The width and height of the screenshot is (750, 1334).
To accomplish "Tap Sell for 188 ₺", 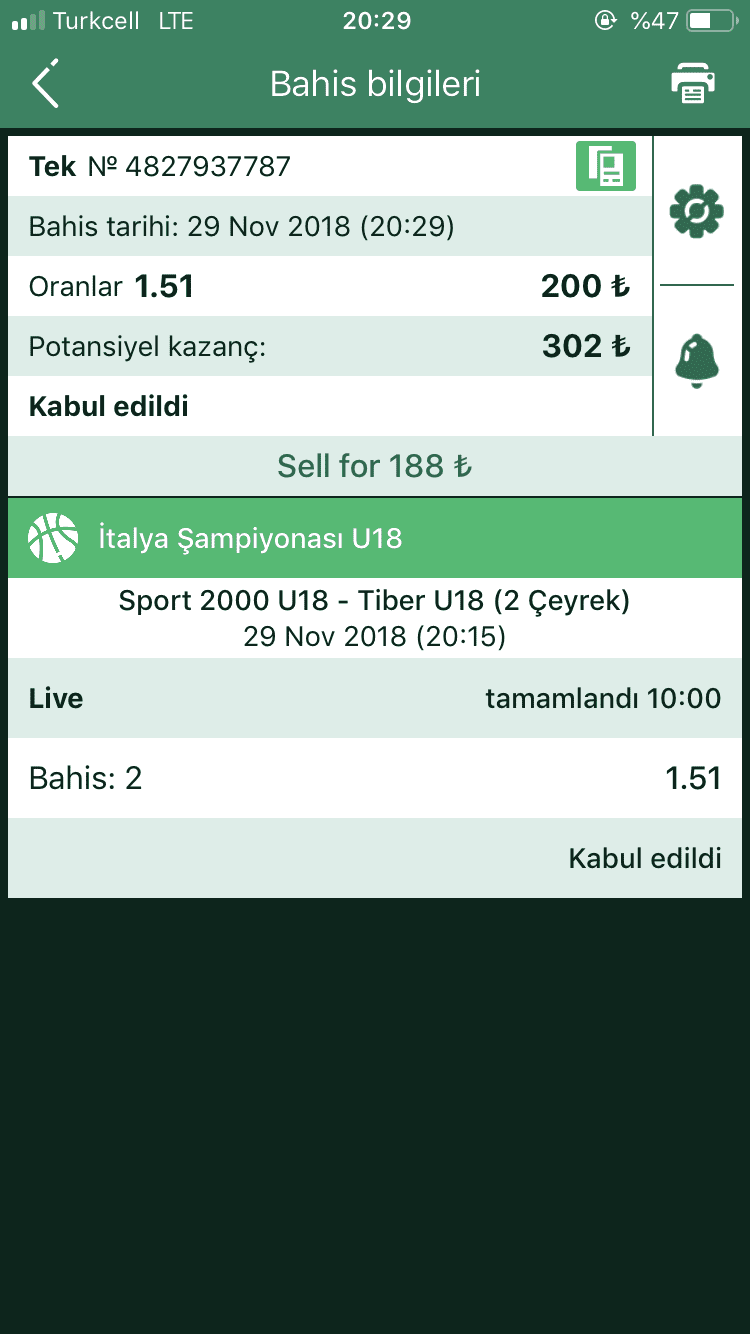I will coord(375,466).
